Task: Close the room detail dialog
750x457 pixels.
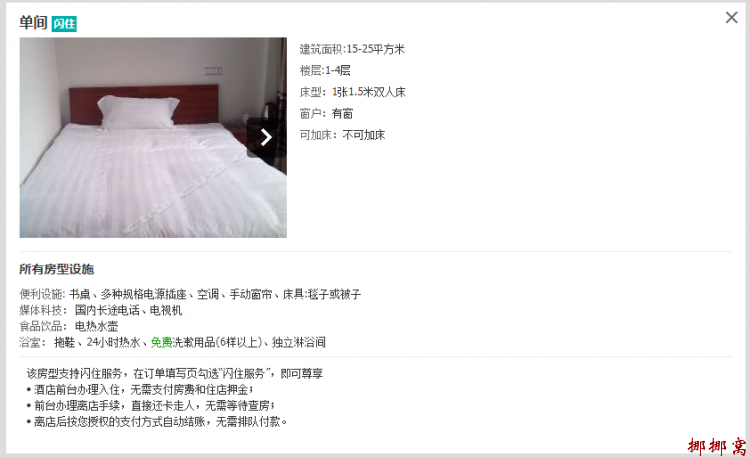Action: pos(731,17)
